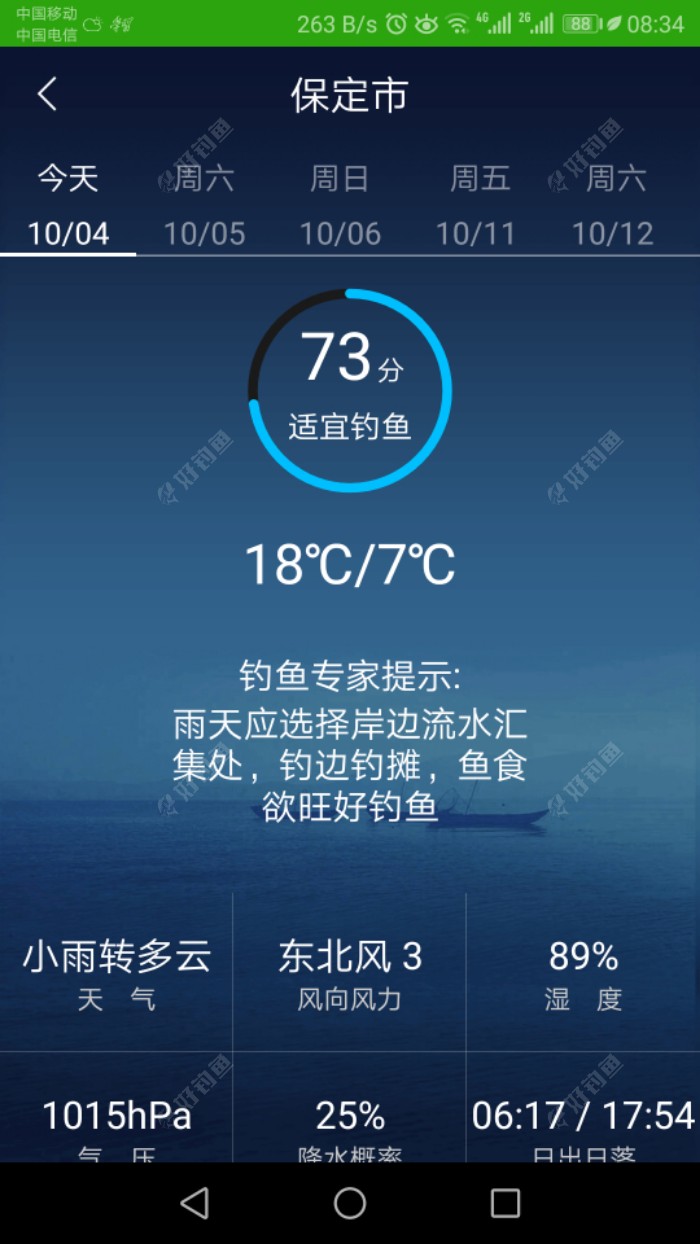
Task: Select the 今天 10/04 tab
Action: click(x=68, y=206)
